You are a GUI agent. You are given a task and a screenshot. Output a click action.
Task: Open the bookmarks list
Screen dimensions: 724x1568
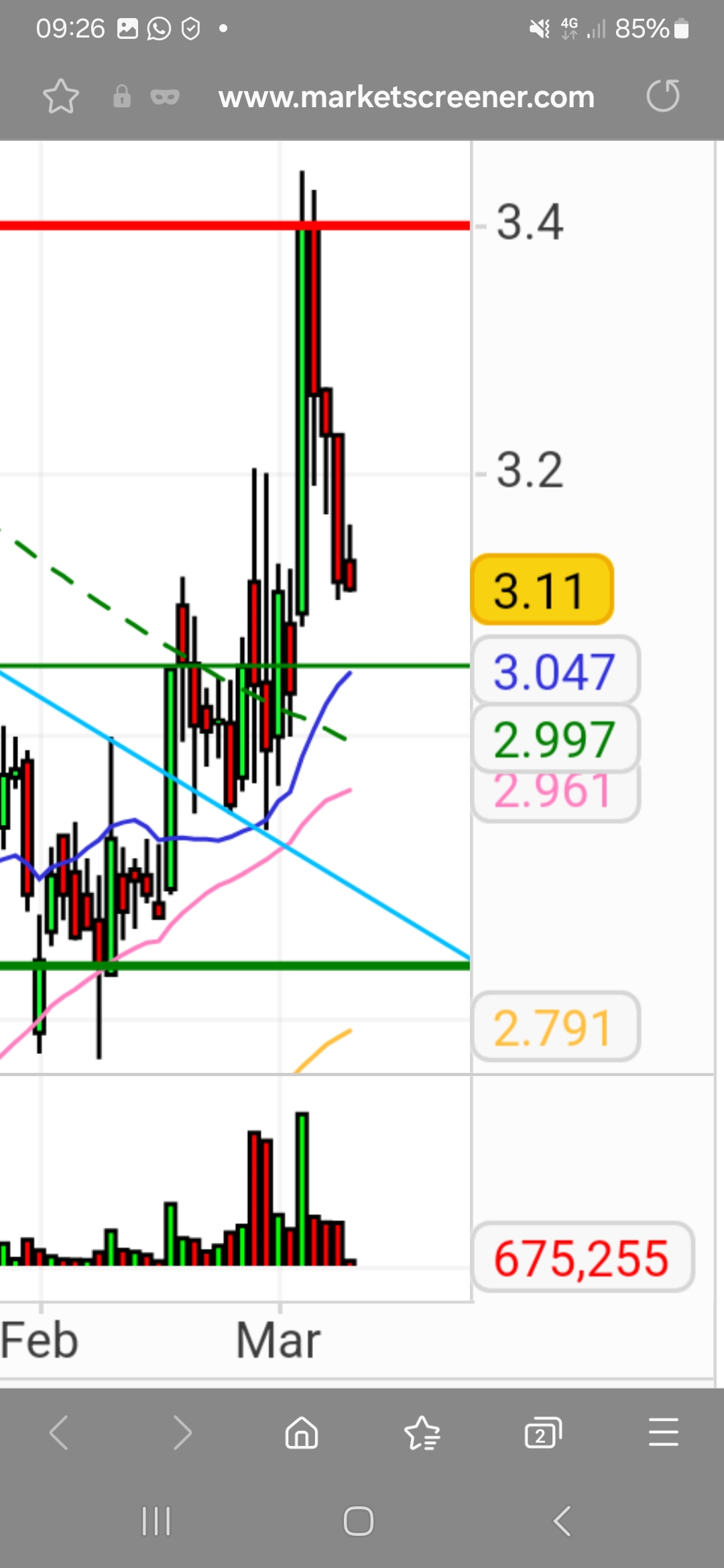coord(422,1433)
